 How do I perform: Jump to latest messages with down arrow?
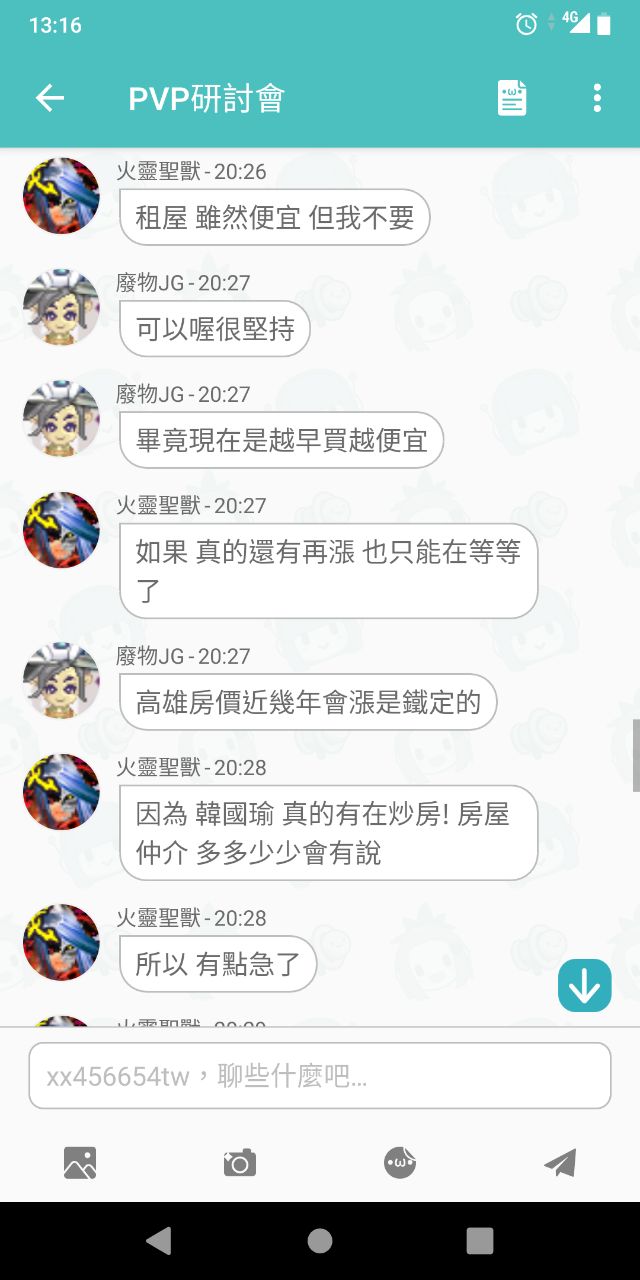[x=584, y=985]
